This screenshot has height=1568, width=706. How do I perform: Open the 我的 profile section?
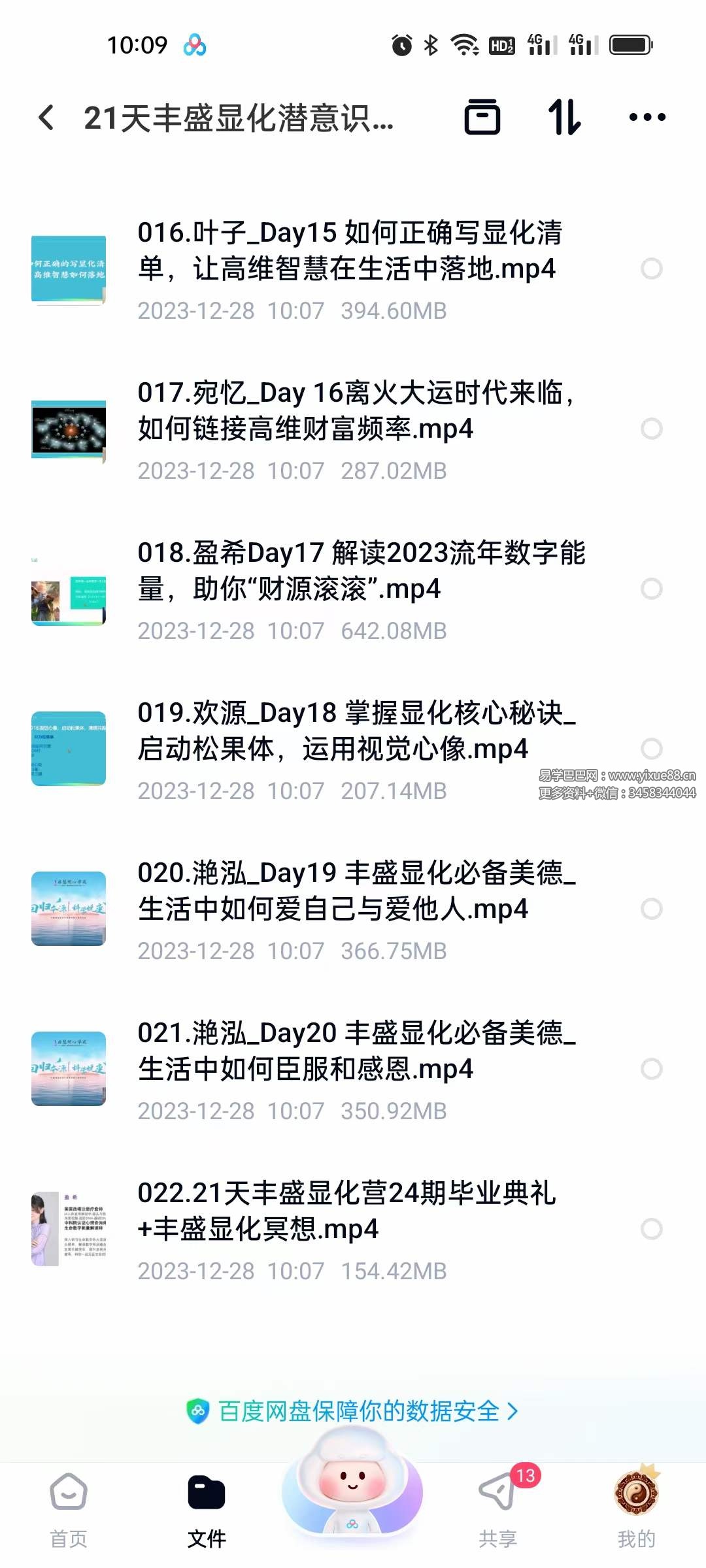tap(636, 1503)
